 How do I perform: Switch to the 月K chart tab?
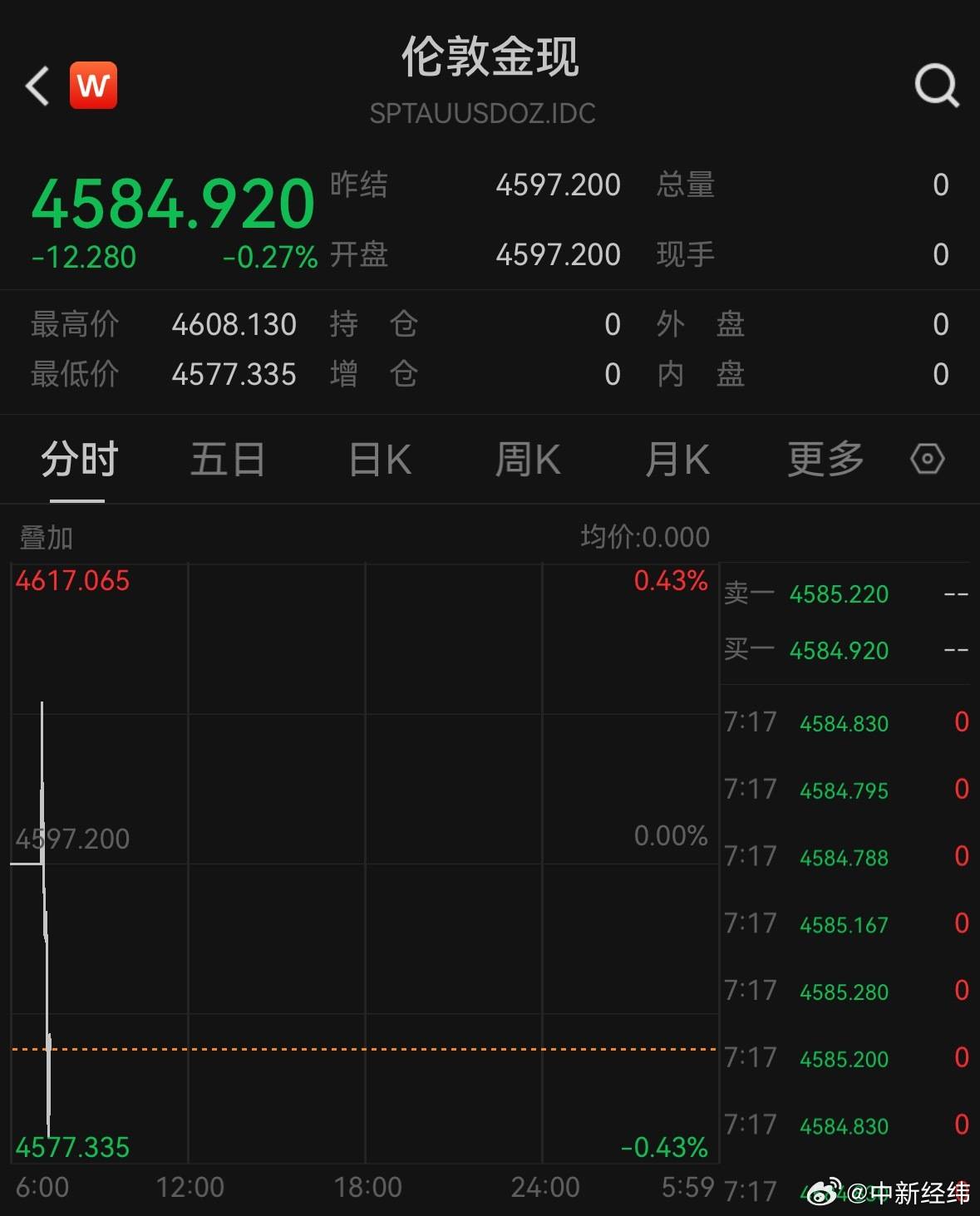[677, 460]
